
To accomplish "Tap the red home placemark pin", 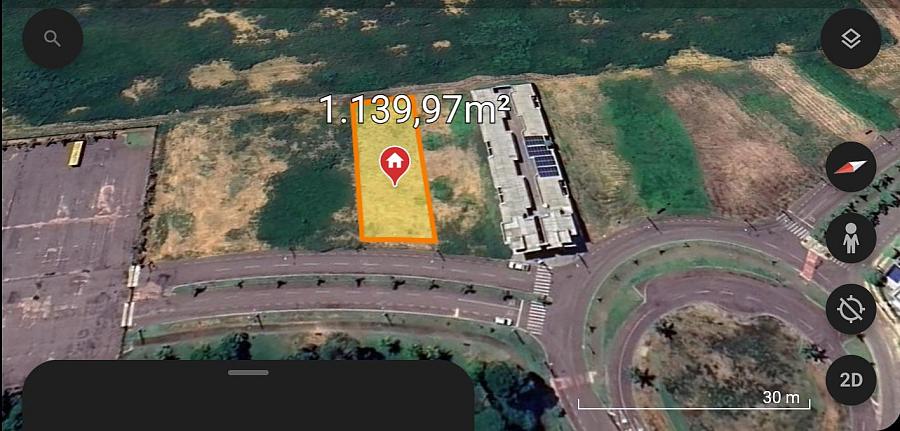I will (x=395, y=165).
